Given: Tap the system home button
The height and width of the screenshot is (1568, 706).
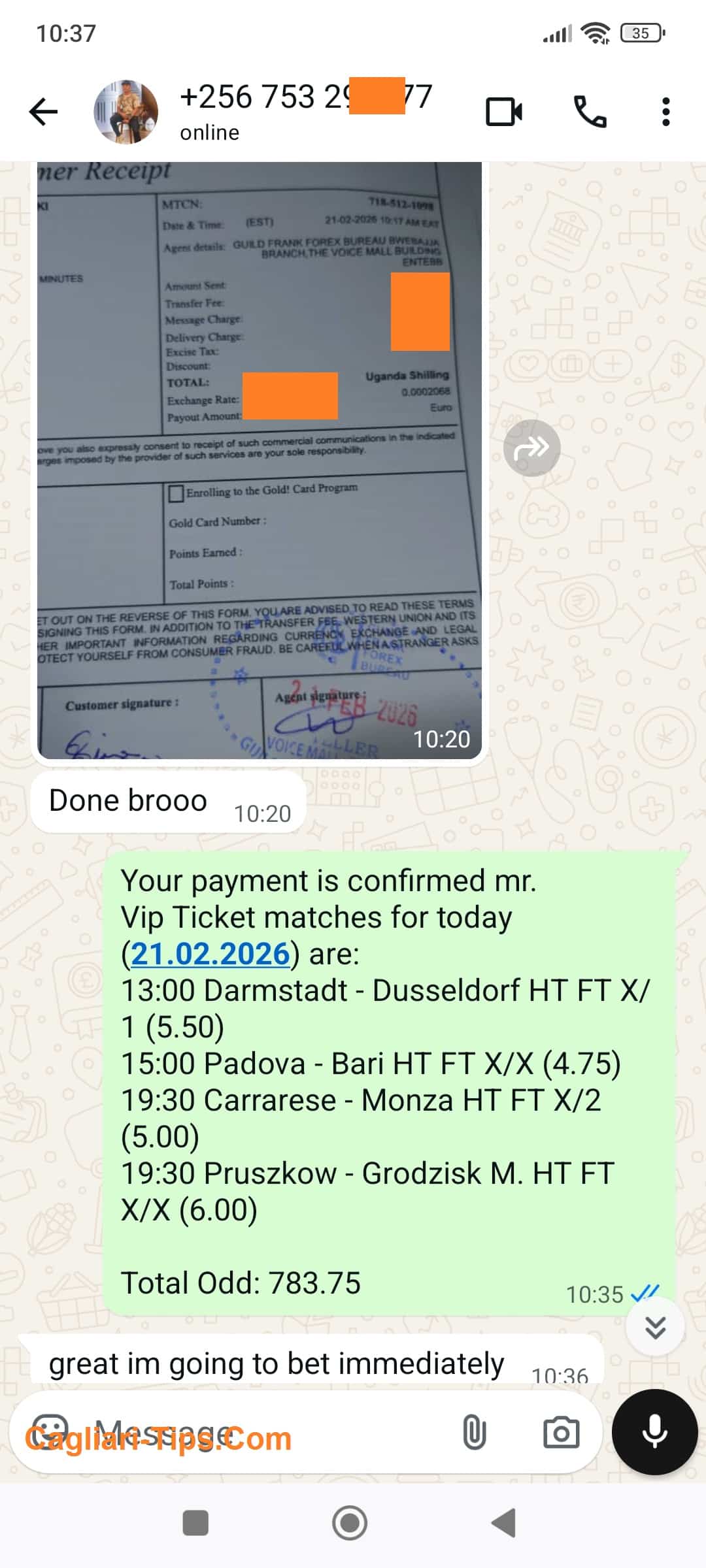Looking at the screenshot, I should [350, 1524].
